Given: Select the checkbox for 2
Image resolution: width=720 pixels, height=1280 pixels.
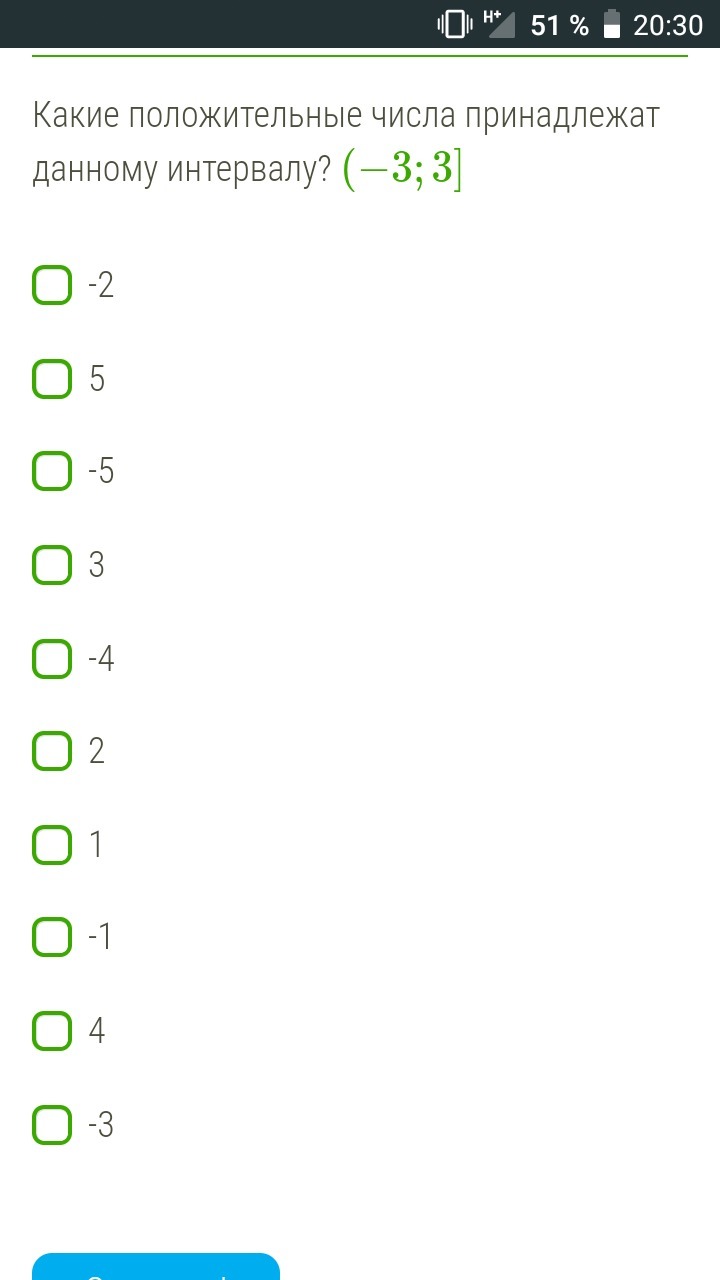Looking at the screenshot, I should (x=52, y=751).
